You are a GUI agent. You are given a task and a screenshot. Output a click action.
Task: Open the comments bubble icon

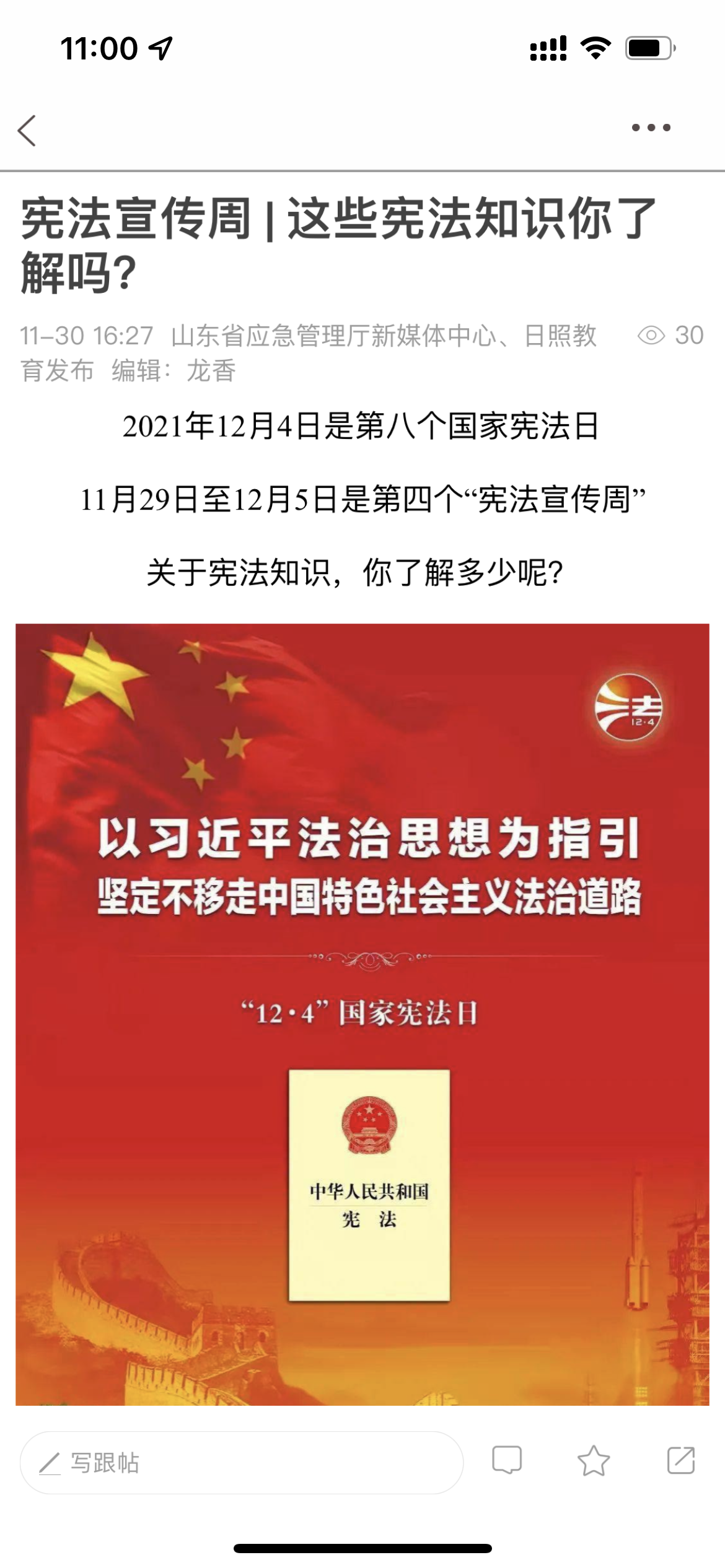(507, 1461)
